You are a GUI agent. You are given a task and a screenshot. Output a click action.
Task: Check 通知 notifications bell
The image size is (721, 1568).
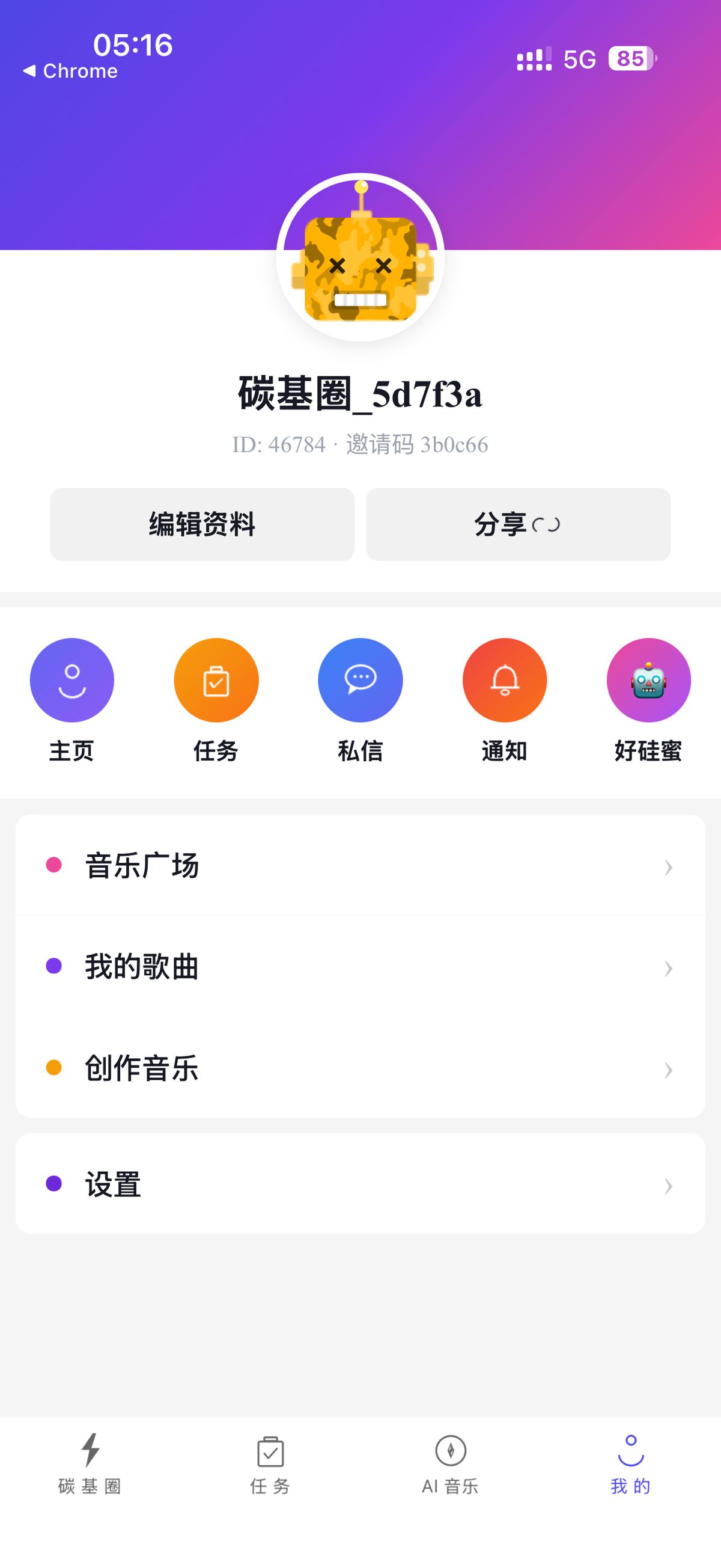(x=504, y=681)
